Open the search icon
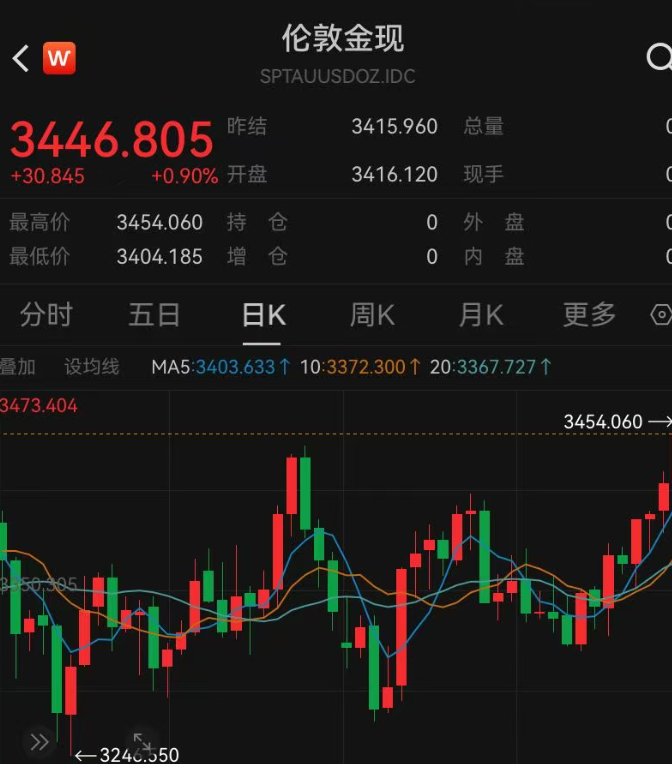672x764 pixels. pyautogui.click(x=659, y=58)
